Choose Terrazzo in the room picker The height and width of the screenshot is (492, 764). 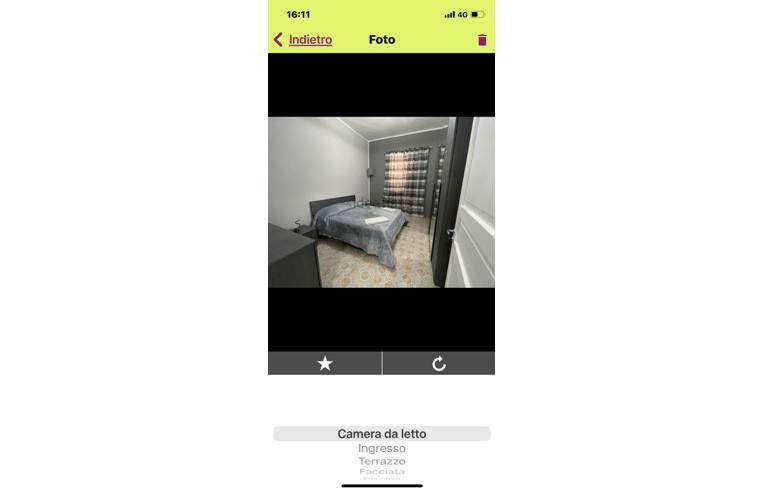(x=382, y=462)
